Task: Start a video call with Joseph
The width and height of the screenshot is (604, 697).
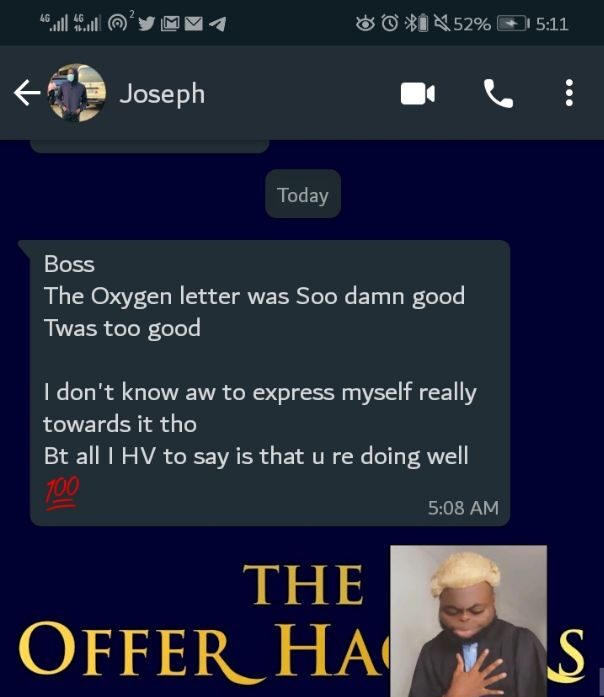Action: (417, 93)
